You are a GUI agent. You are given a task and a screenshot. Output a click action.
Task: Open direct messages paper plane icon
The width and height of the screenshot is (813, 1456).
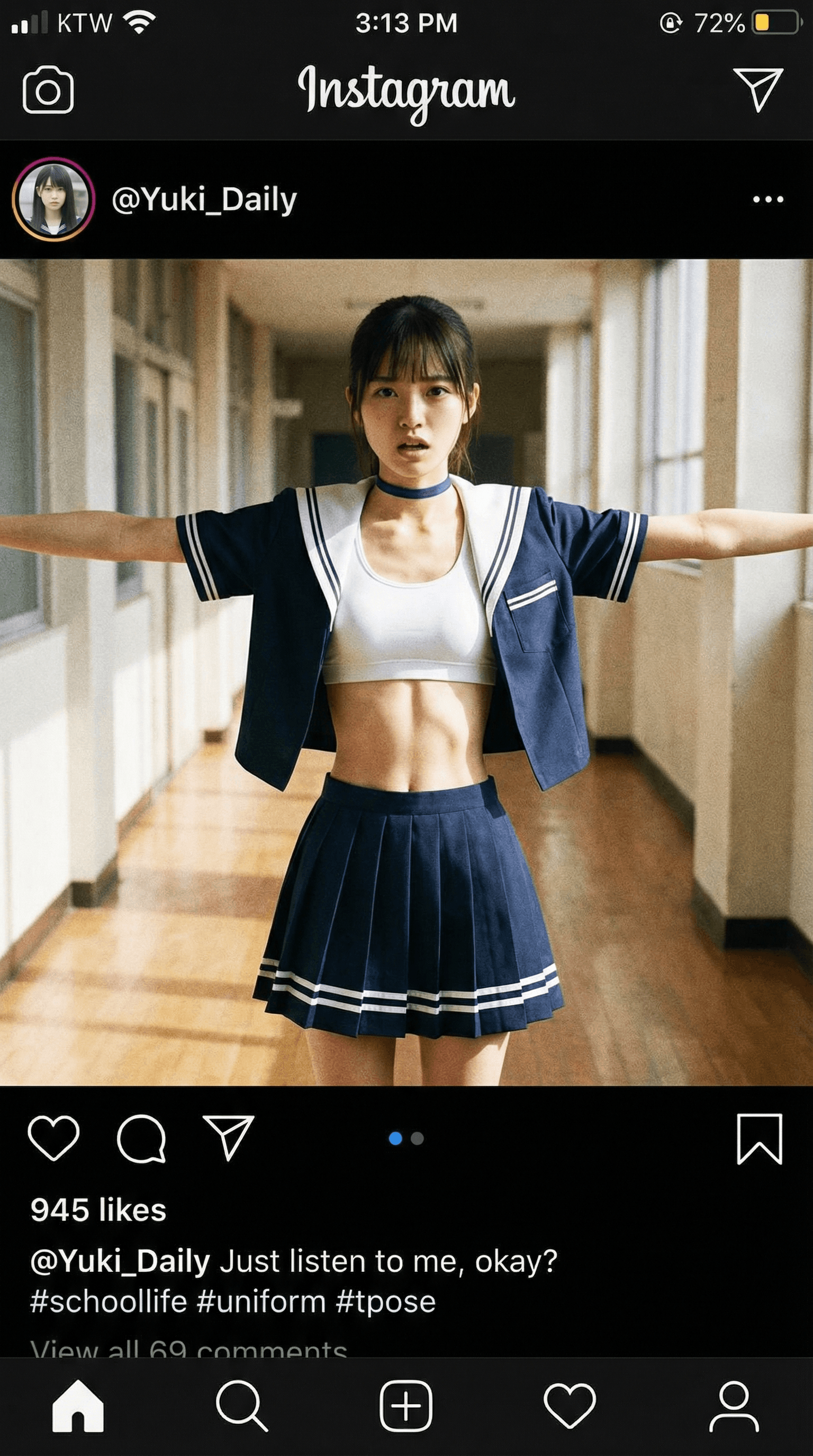click(757, 89)
